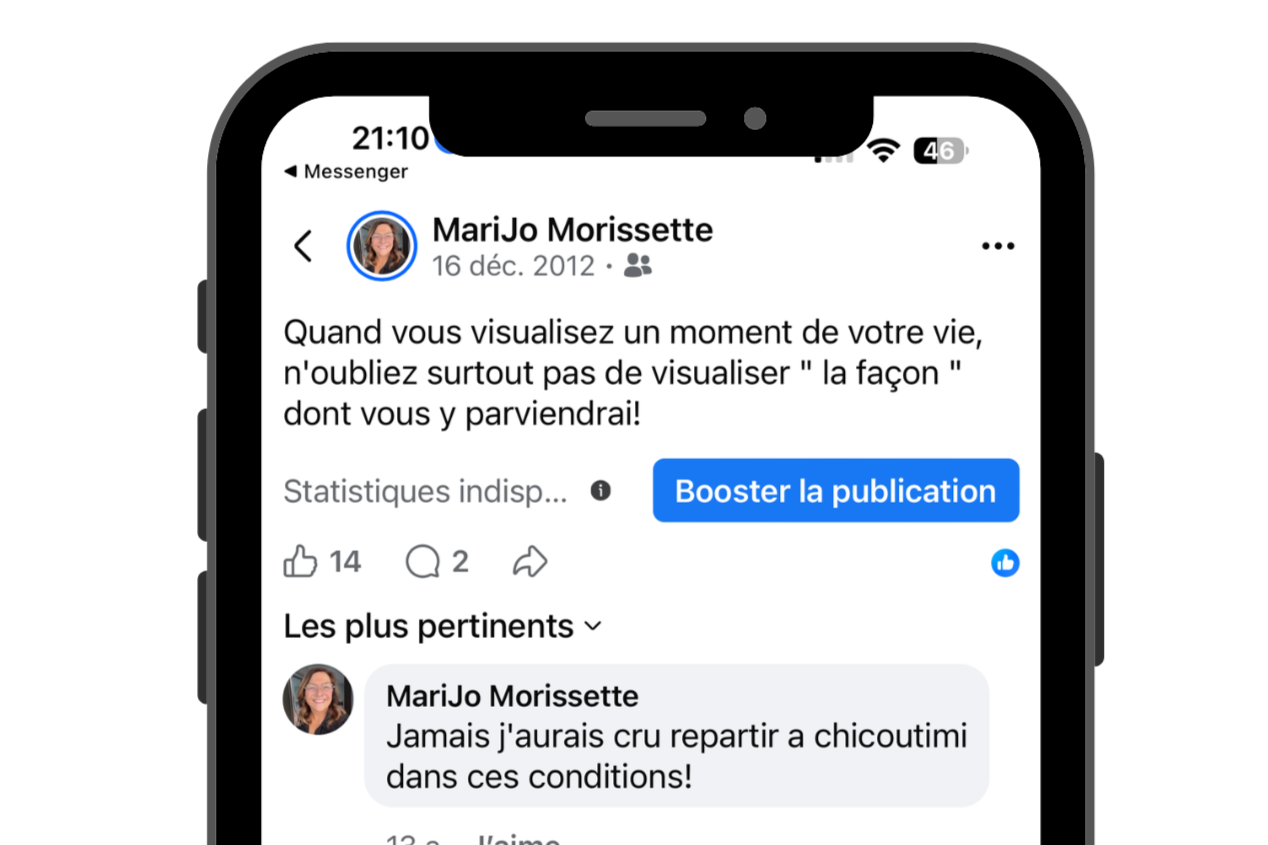Expand the Les plus pertinents comment sorting
This screenshot has width=1268, height=845.
(443, 626)
